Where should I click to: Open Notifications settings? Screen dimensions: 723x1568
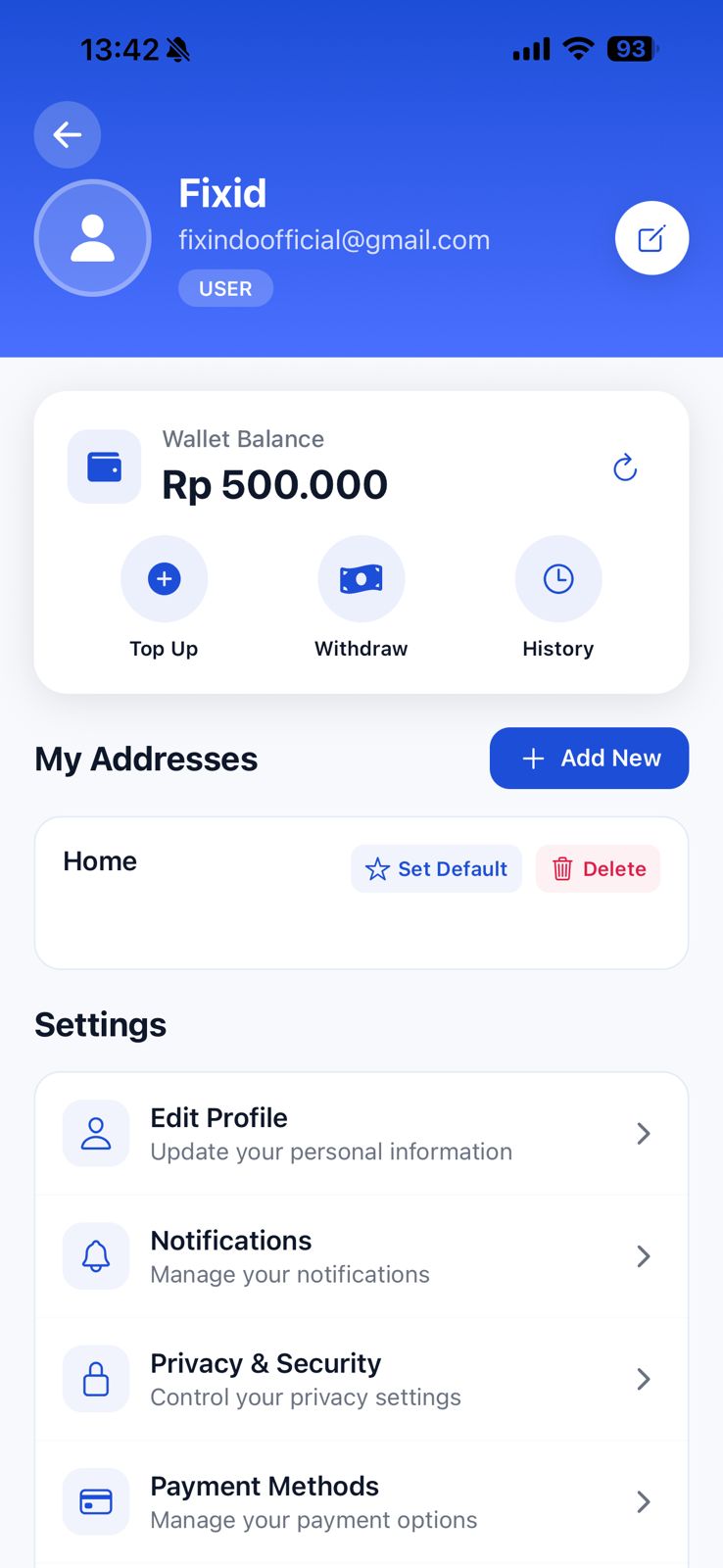361,1256
